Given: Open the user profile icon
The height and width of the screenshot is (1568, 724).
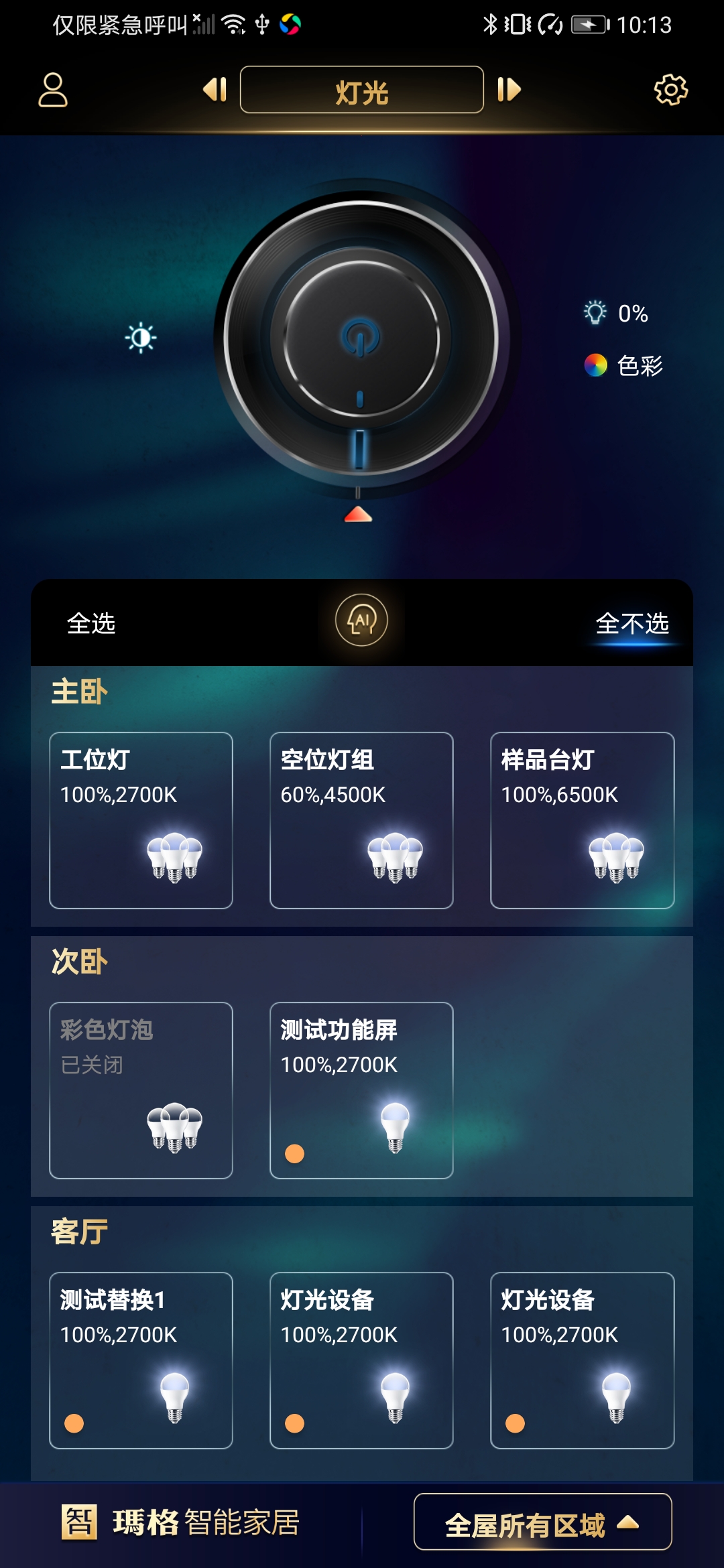Looking at the screenshot, I should 54,90.
